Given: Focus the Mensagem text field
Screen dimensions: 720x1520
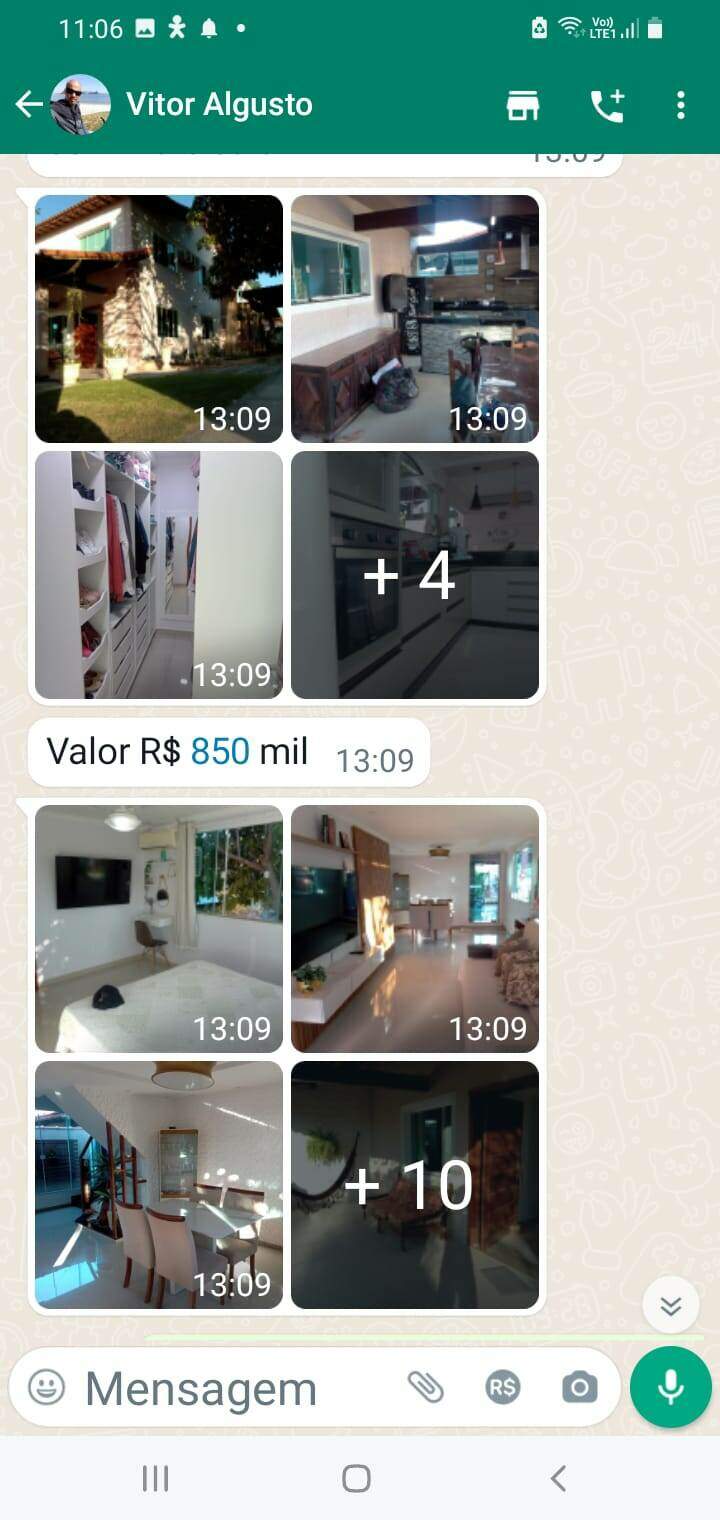Looking at the screenshot, I should [x=230, y=1388].
